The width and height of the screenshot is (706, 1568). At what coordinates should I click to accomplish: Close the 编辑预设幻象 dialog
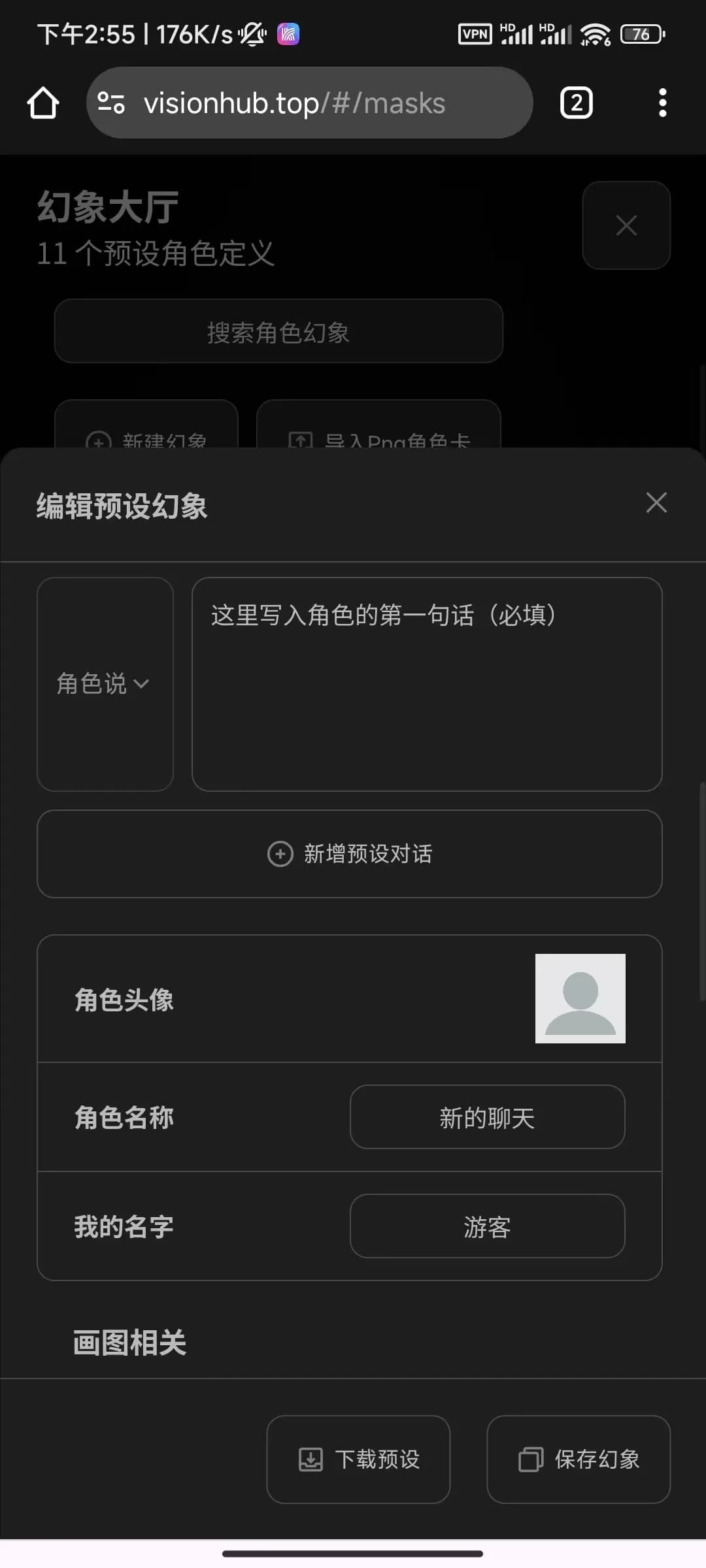pos(656,502)
